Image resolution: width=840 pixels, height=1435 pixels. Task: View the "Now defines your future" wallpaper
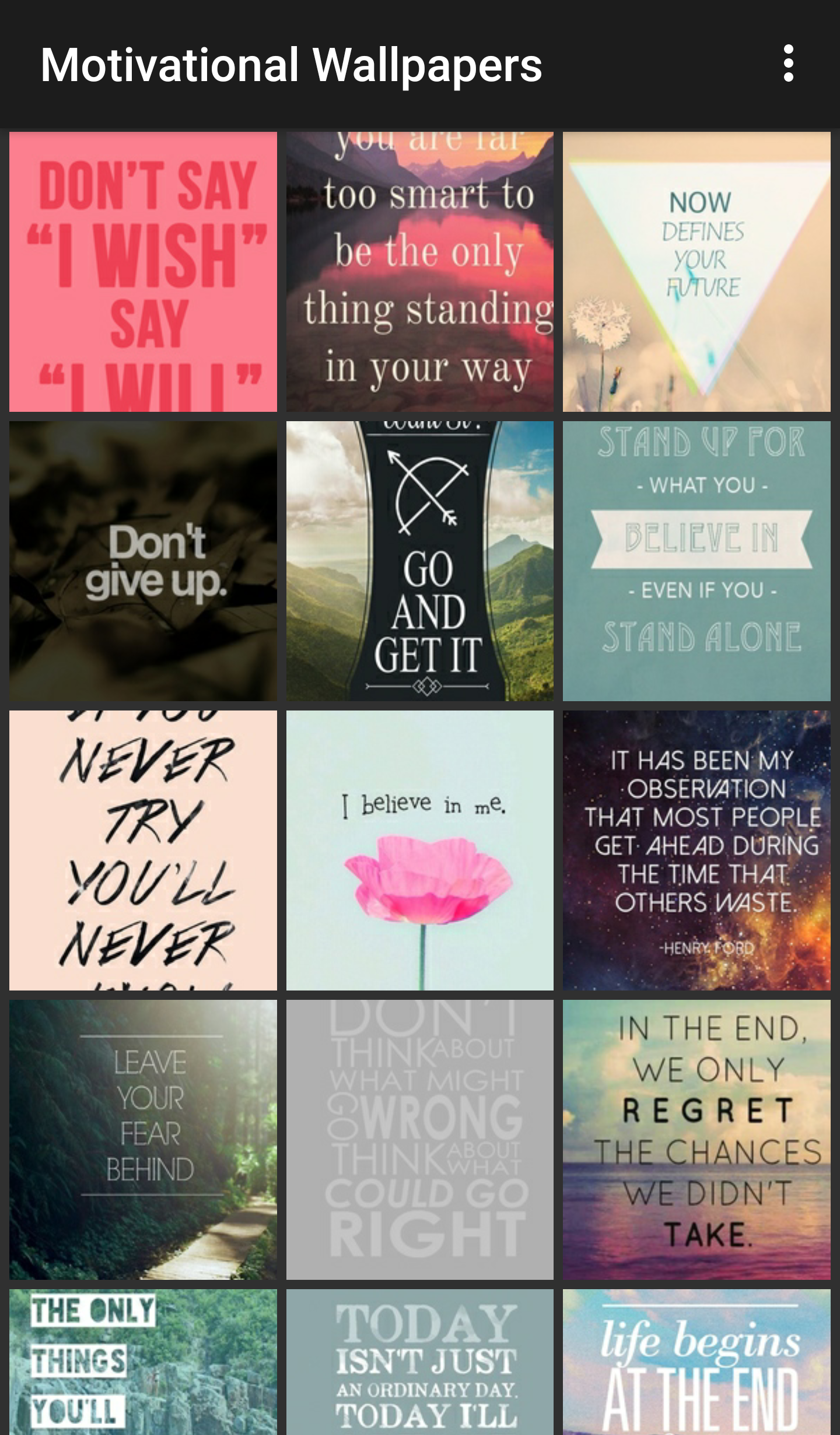click(x=696, y=271)
